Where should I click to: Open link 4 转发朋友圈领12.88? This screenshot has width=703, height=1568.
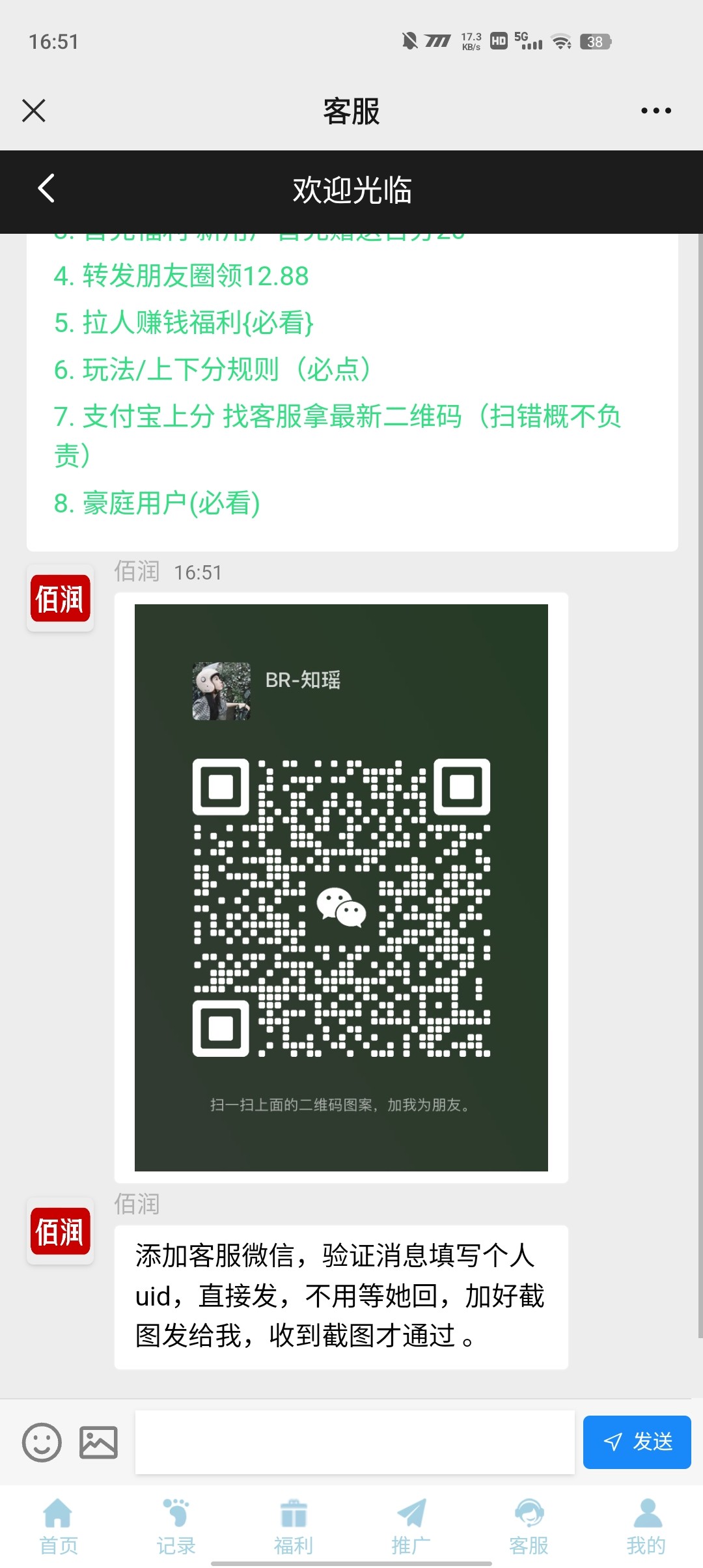(x=181, y=276)
